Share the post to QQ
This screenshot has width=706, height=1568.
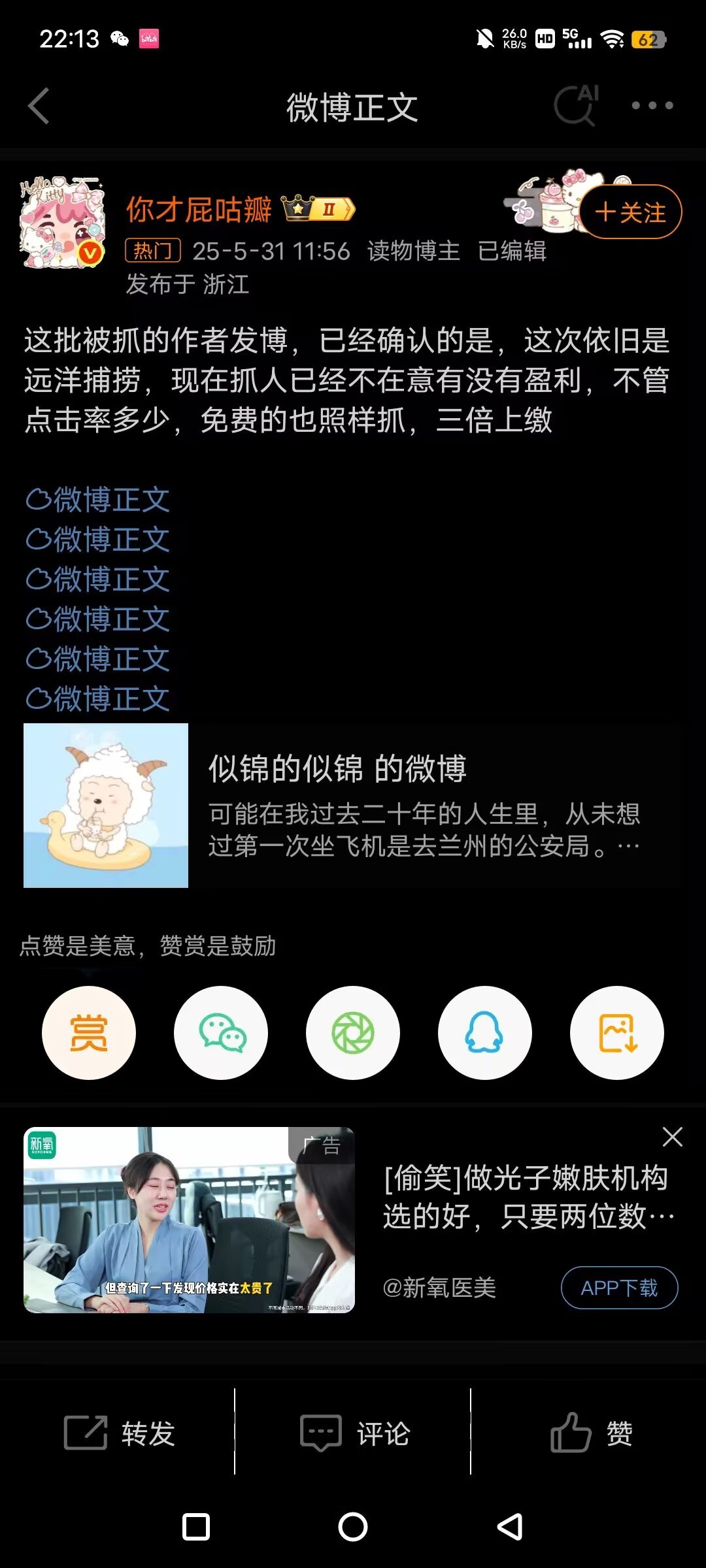484,1033
